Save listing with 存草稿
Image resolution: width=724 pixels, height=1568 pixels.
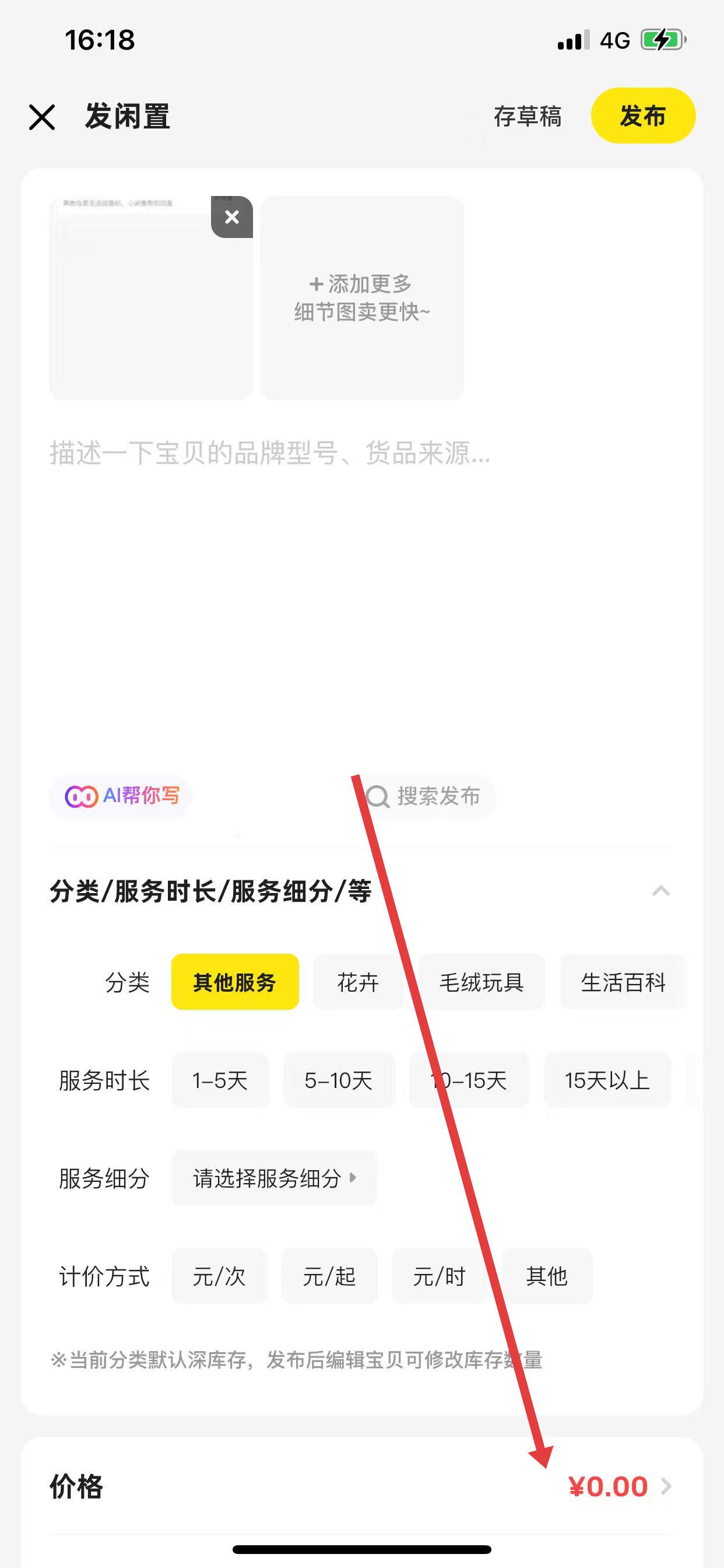(527, 116)
